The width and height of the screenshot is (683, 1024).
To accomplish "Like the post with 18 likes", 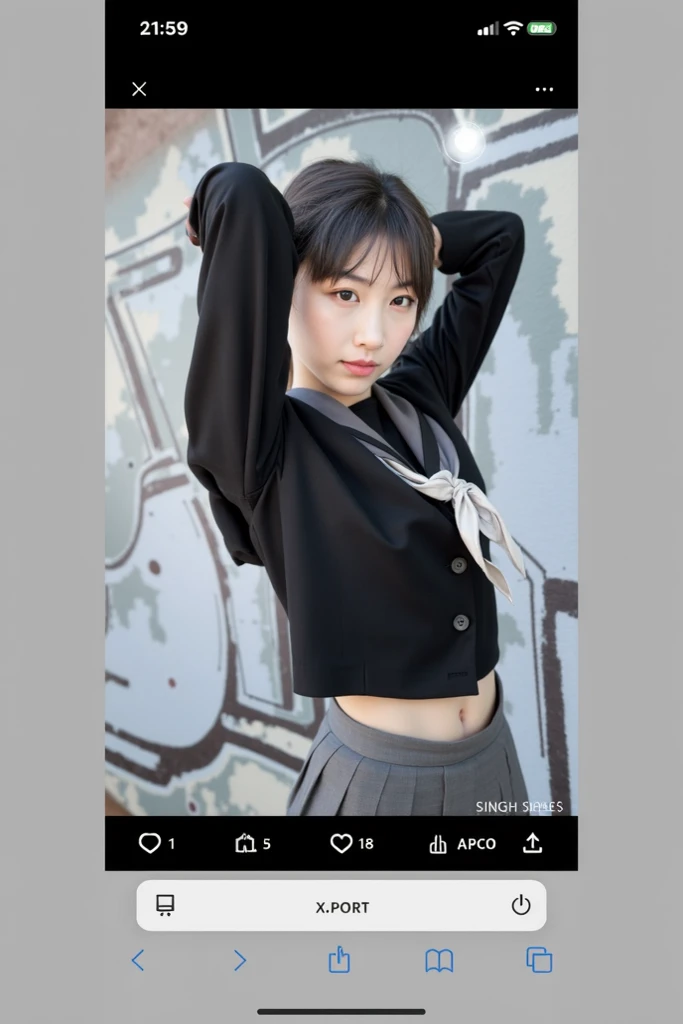I will pos(342,844).
